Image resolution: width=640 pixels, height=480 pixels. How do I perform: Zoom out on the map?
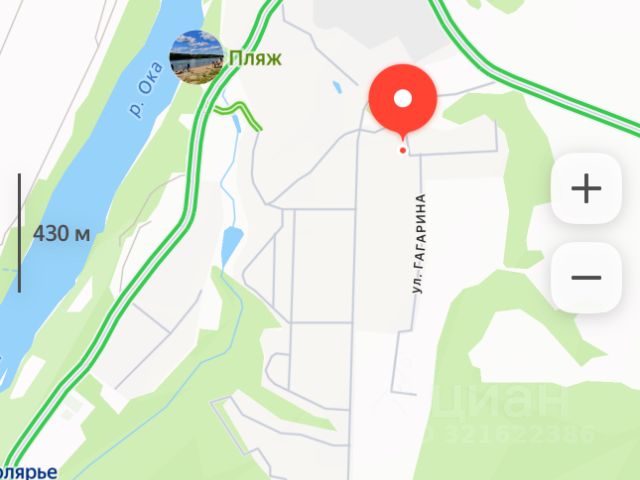pyautogui.click(x=586, y=277)
